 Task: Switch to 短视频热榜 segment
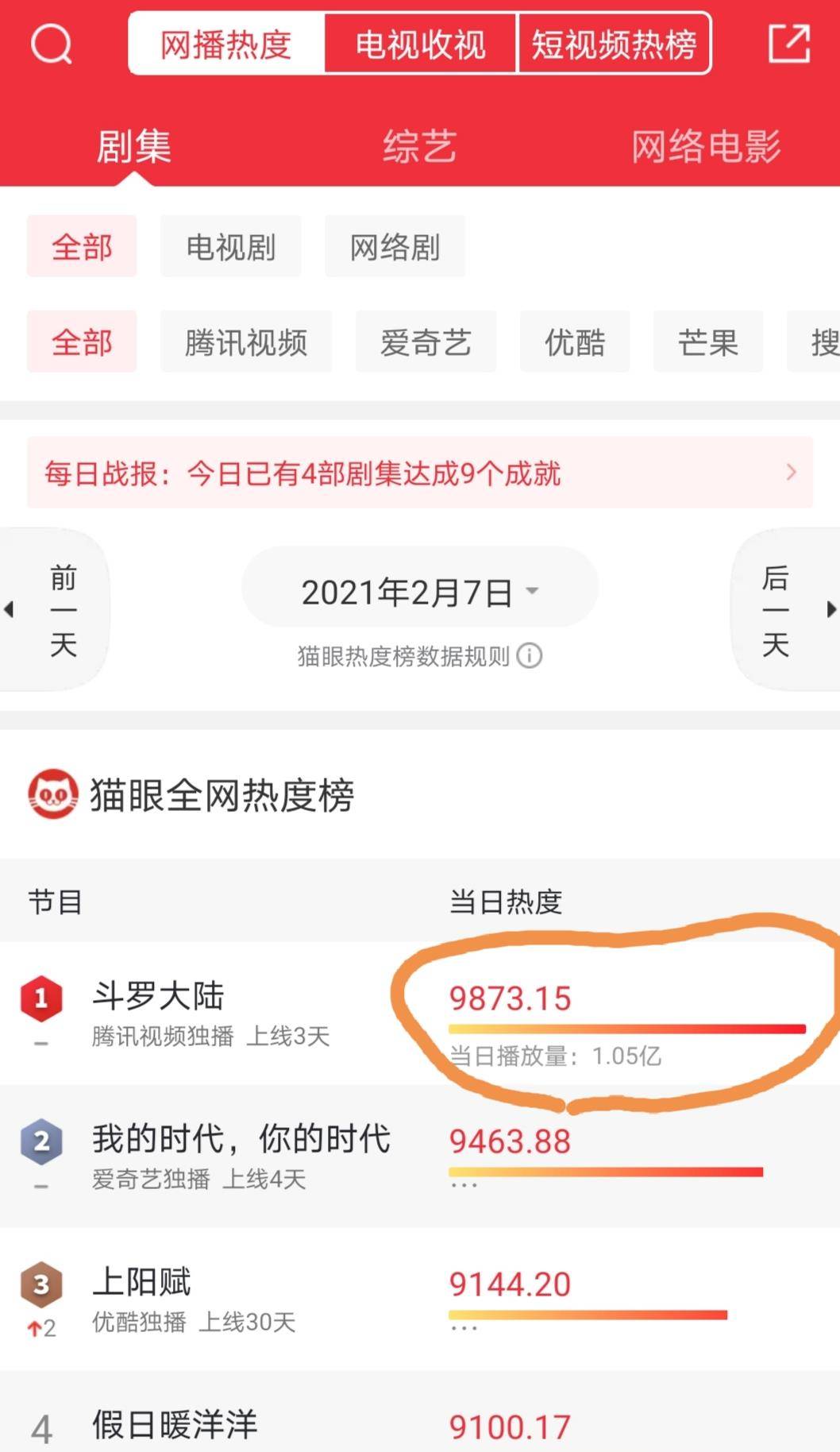[x=614, y=44]
